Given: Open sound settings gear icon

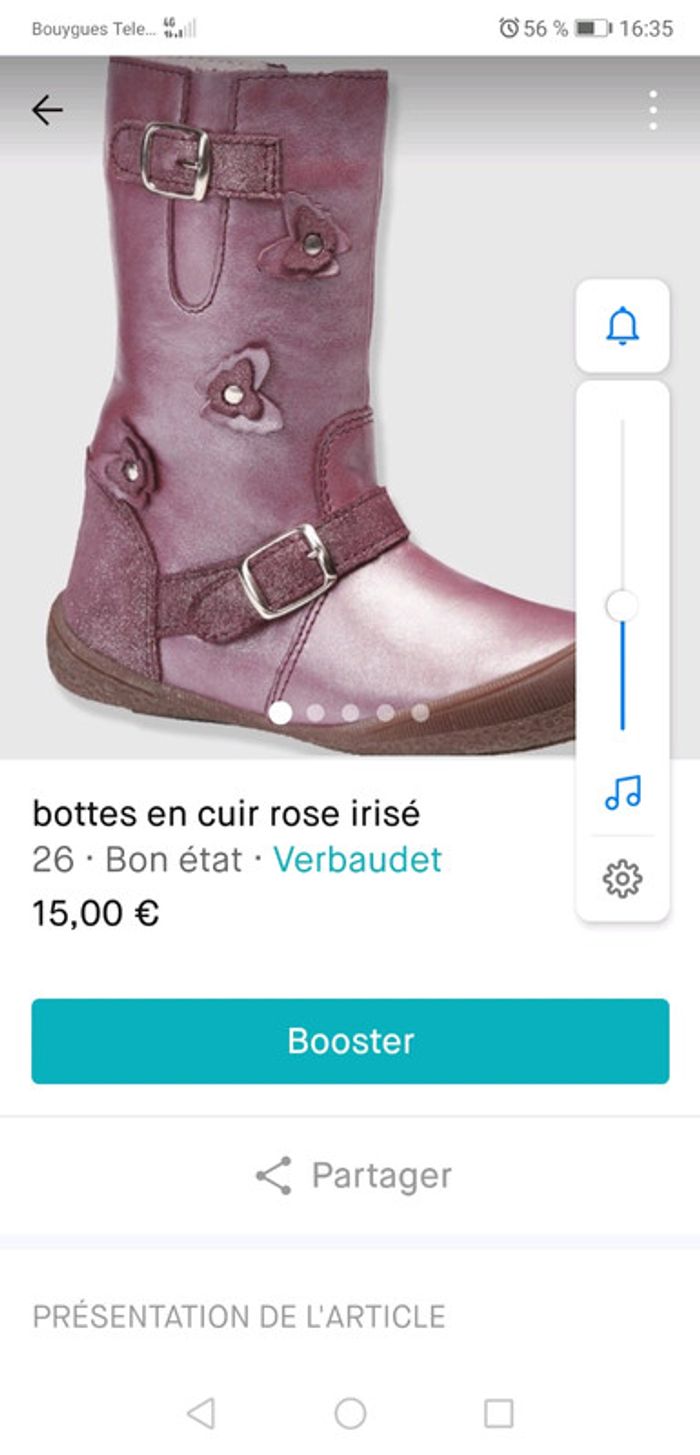Looking at the screenshot, I should pos(622,879).
